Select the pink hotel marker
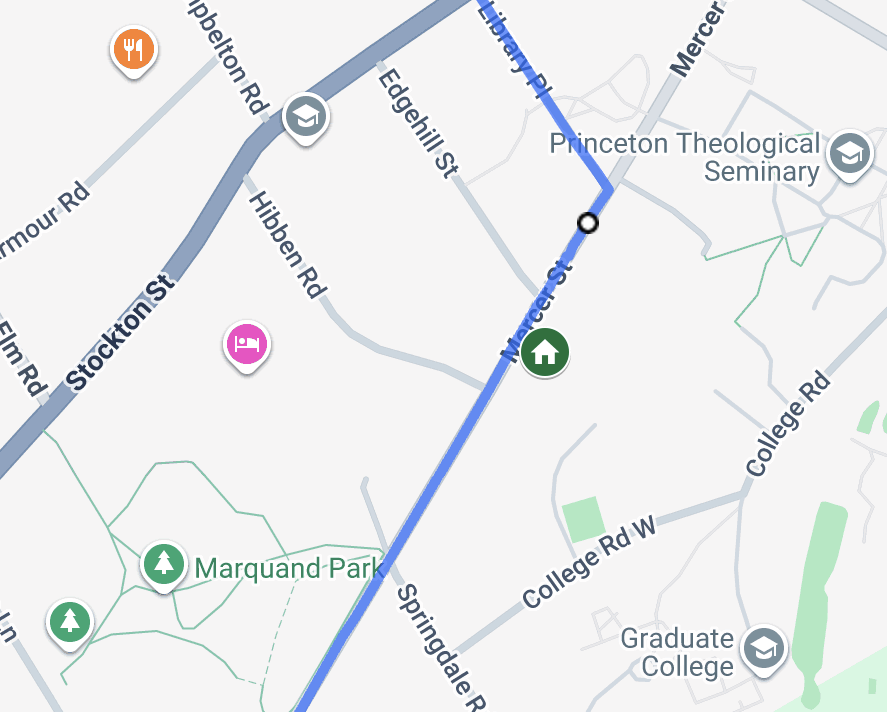 click(x=246, y=345)
